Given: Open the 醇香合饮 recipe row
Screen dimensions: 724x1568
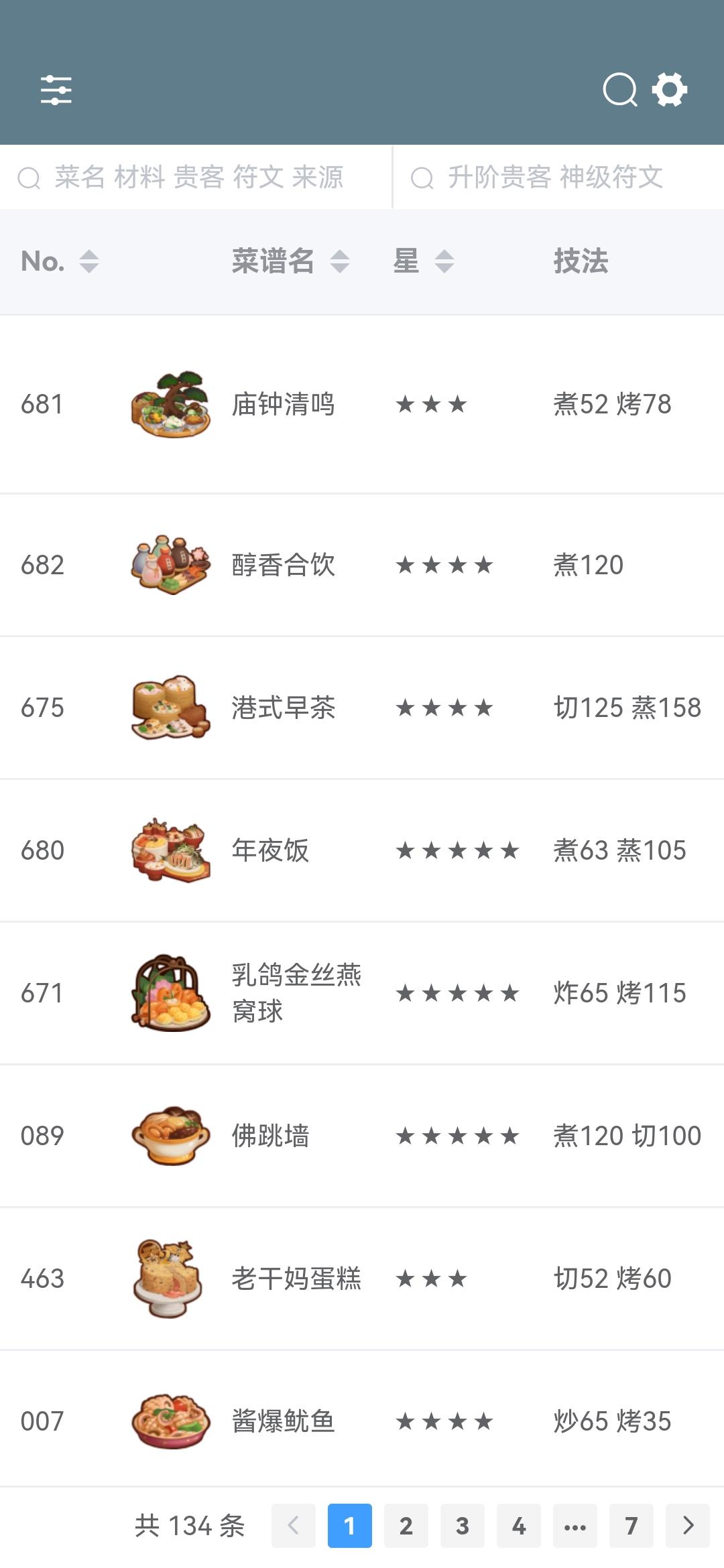Looking at the screenshot, I should 283,565.
